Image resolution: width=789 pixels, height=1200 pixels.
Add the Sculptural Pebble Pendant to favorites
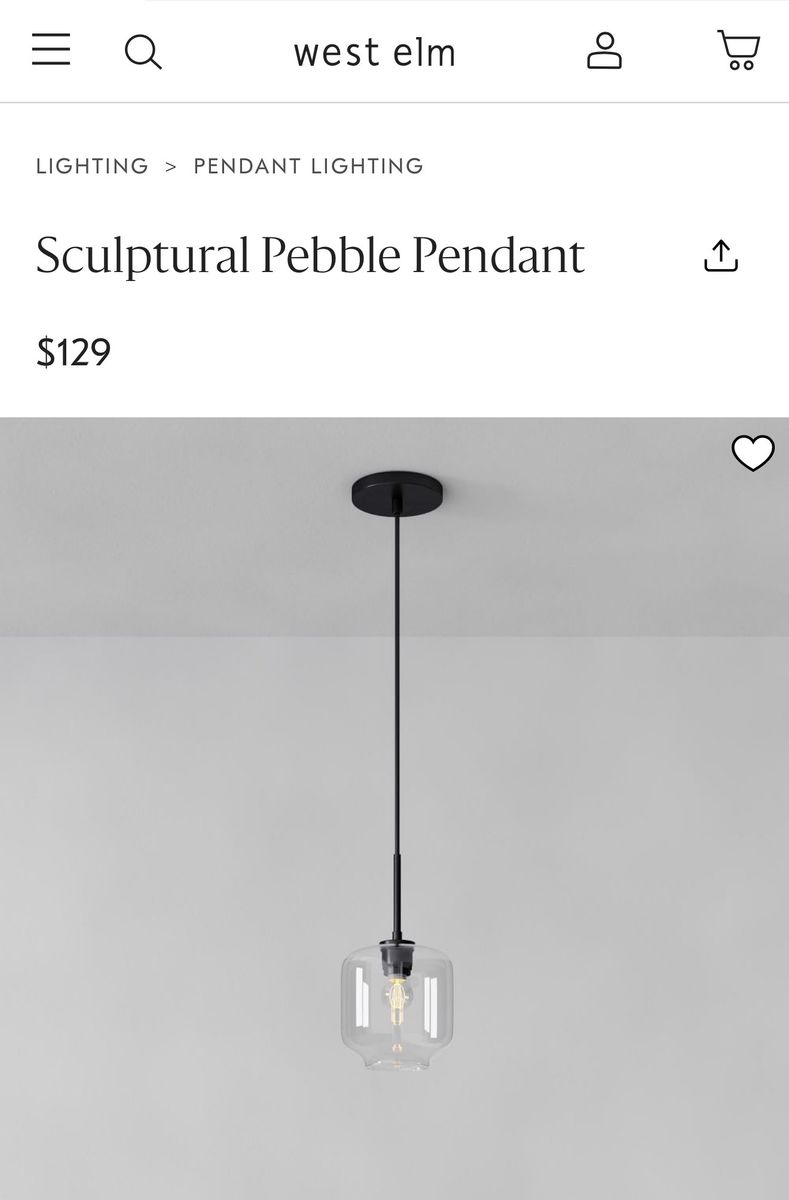pyautogui.click(x=755, y=453)
